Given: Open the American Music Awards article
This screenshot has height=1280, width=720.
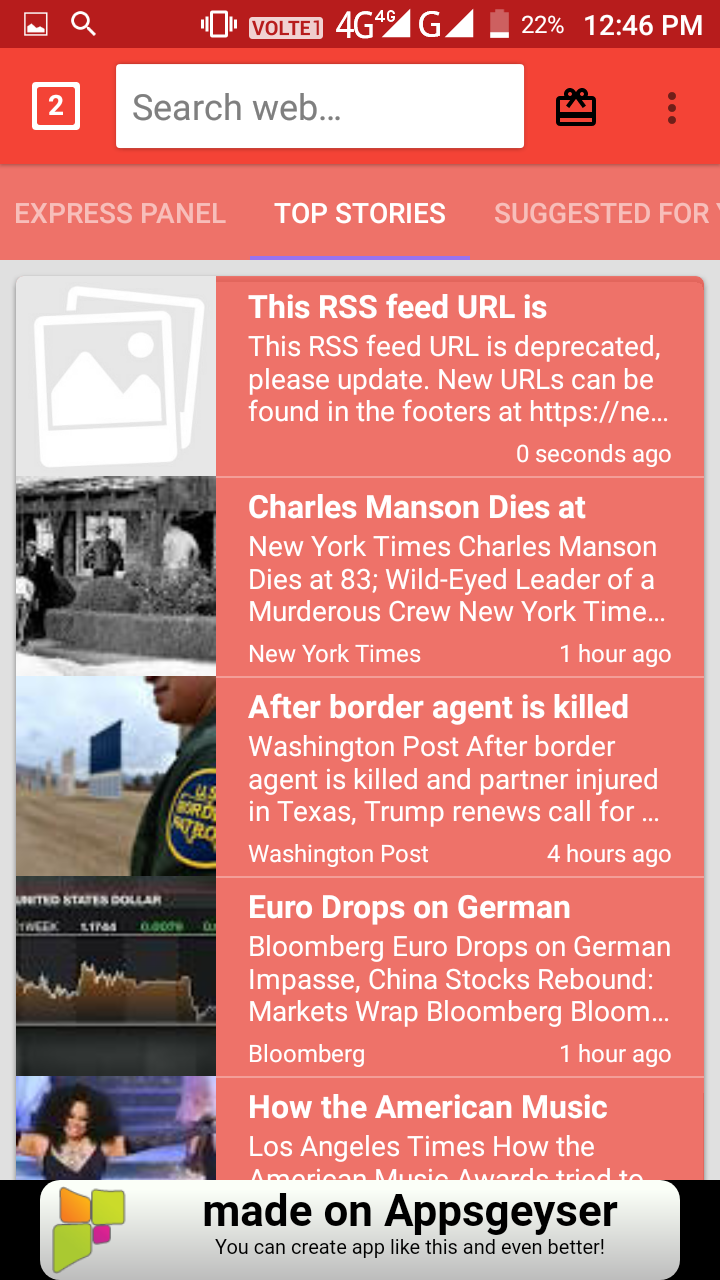Looking at the screenshot, I should click(x=458, y=1128).
